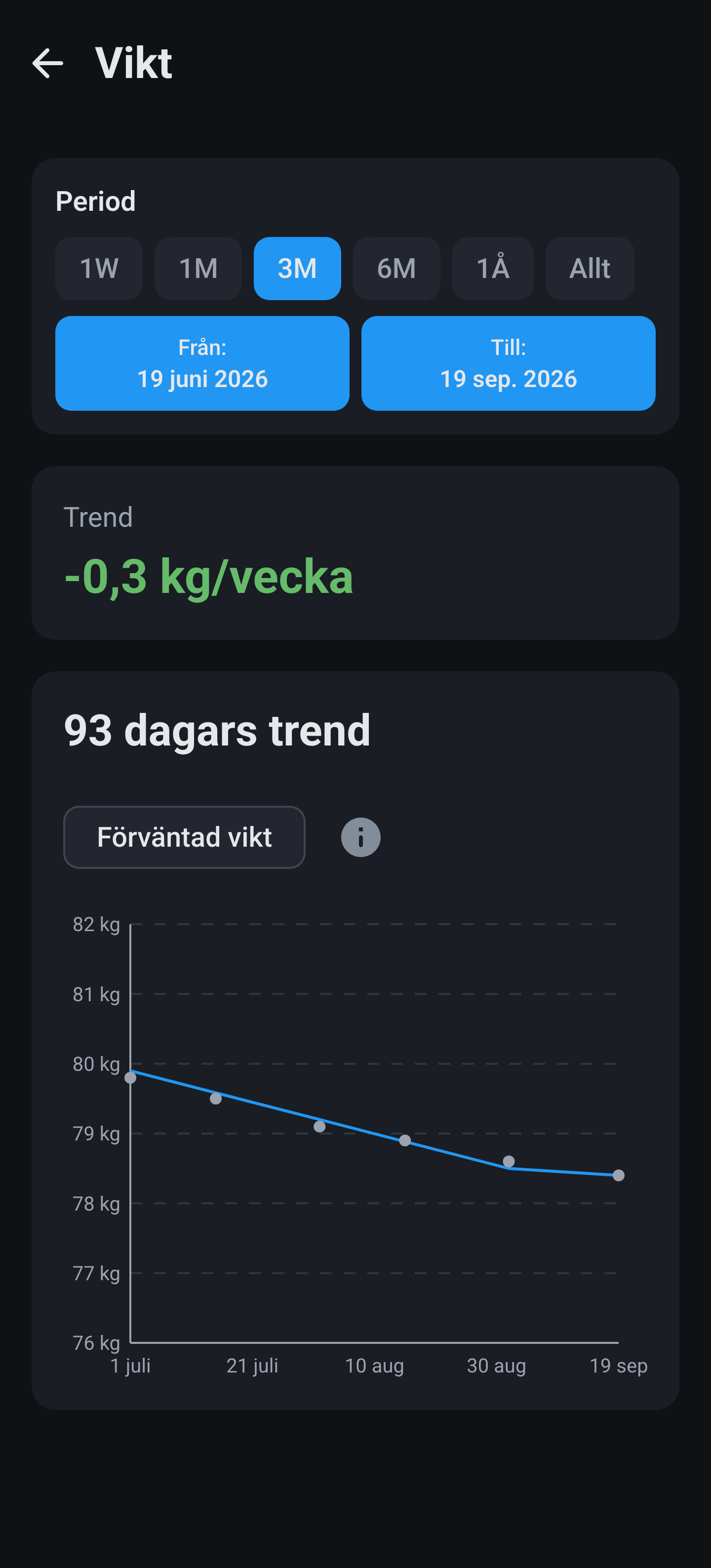Change the Till date 19 sep. 2026
711x1568 pixels.
pos(509,363)
